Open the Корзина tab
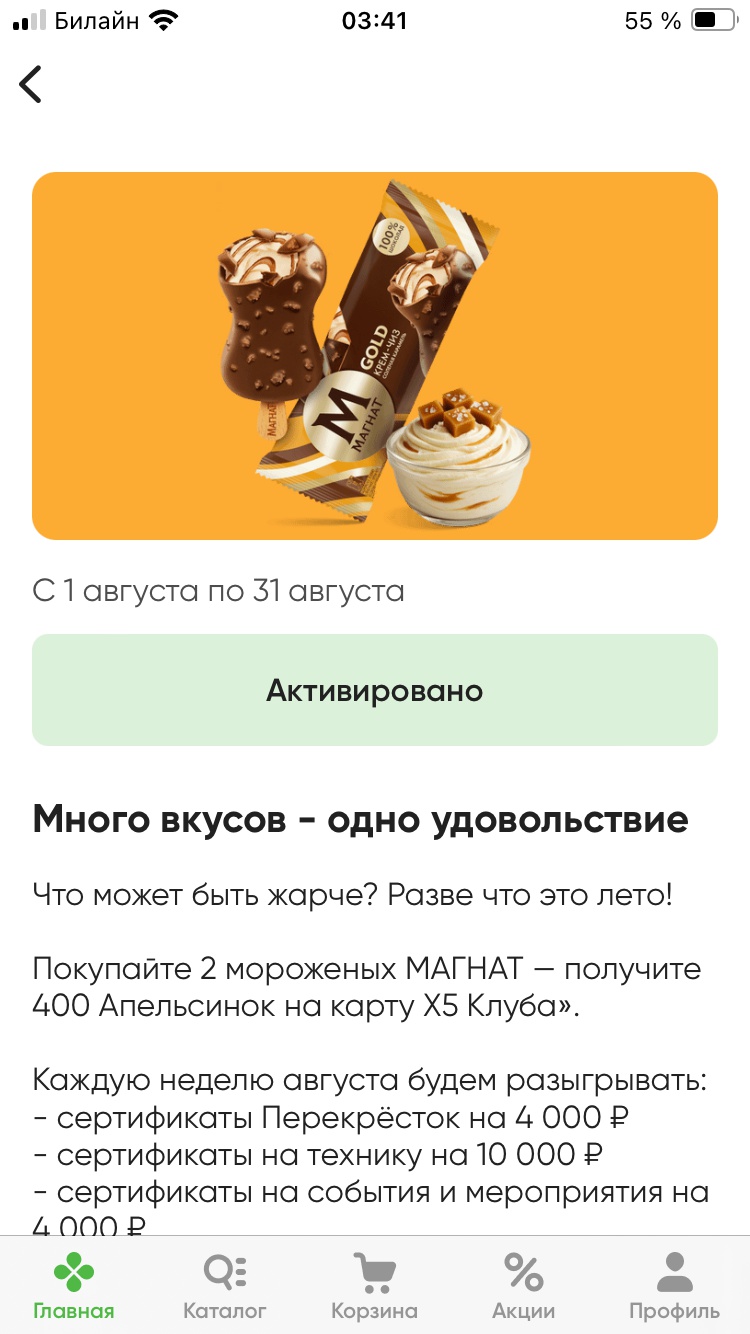Viewport: 750px width, 1334px height. (374, 1286)
